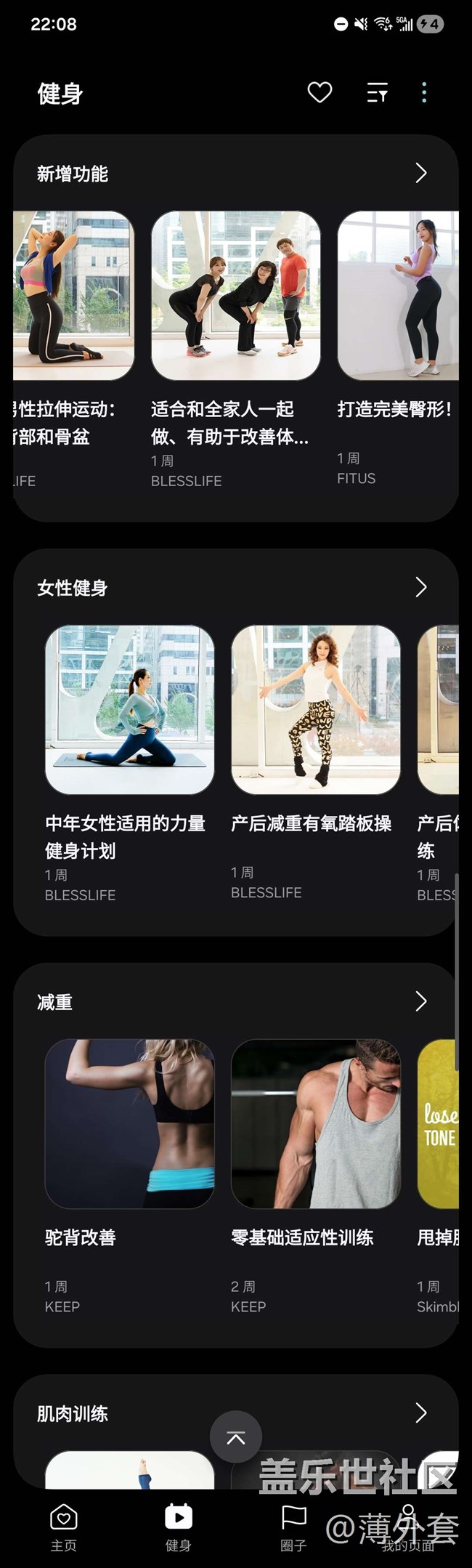The height and width of the screenshot is (1568, 472).
Task: Switch to the 主页 tab
Action: 64,1526
